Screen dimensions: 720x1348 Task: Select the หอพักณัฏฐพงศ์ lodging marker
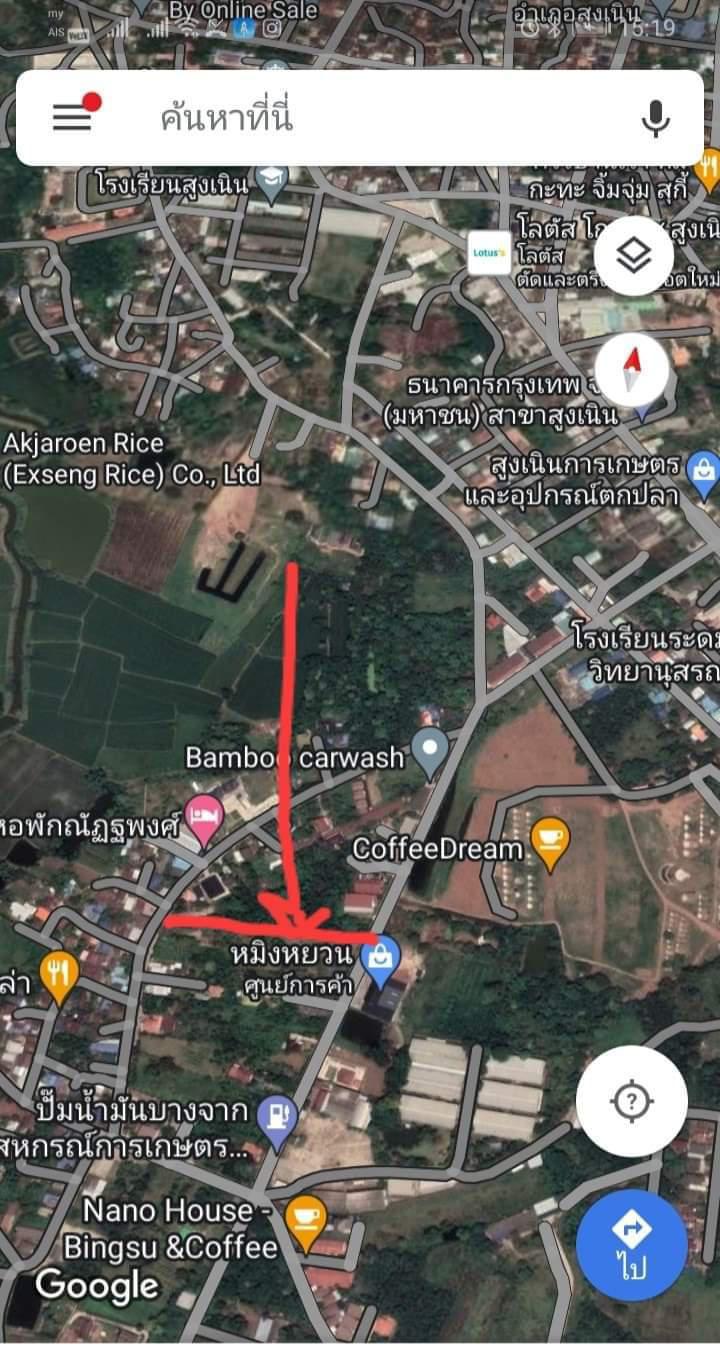pos(205,822)
